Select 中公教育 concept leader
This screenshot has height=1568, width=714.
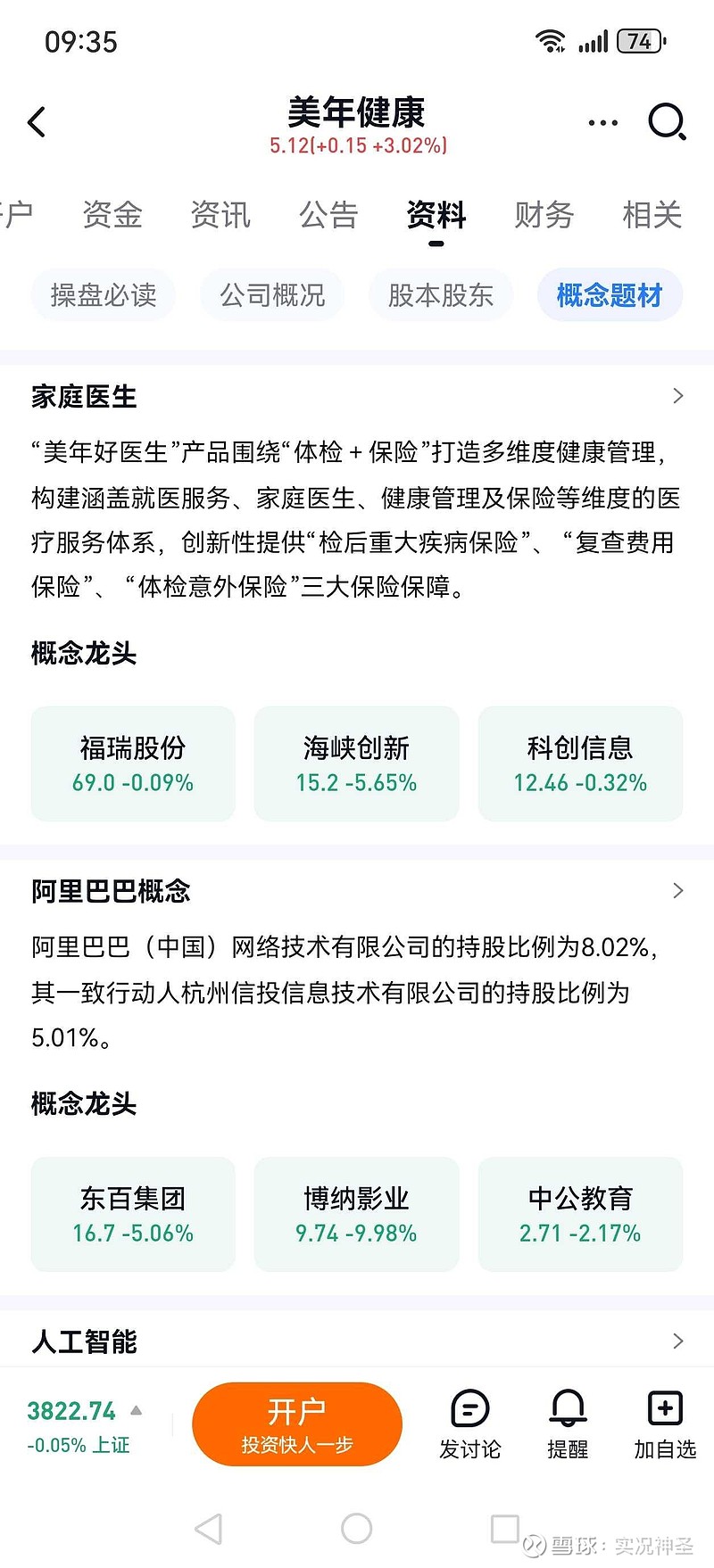580,1214
